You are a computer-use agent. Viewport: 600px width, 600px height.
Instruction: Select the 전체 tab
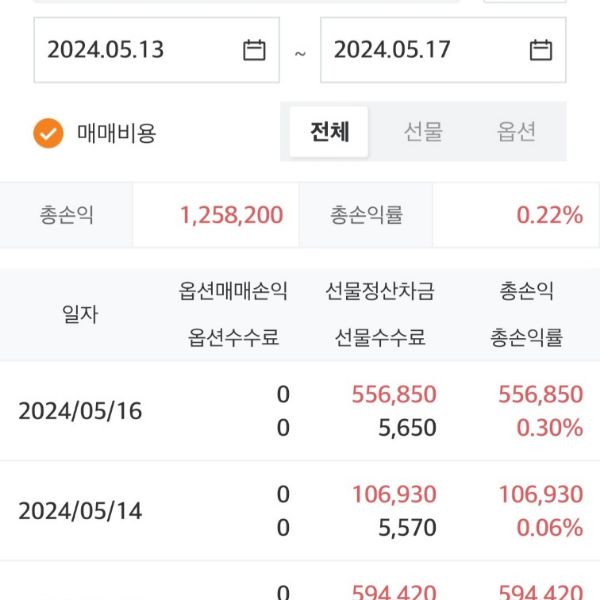pyautogui.click(x=329, y=131)
